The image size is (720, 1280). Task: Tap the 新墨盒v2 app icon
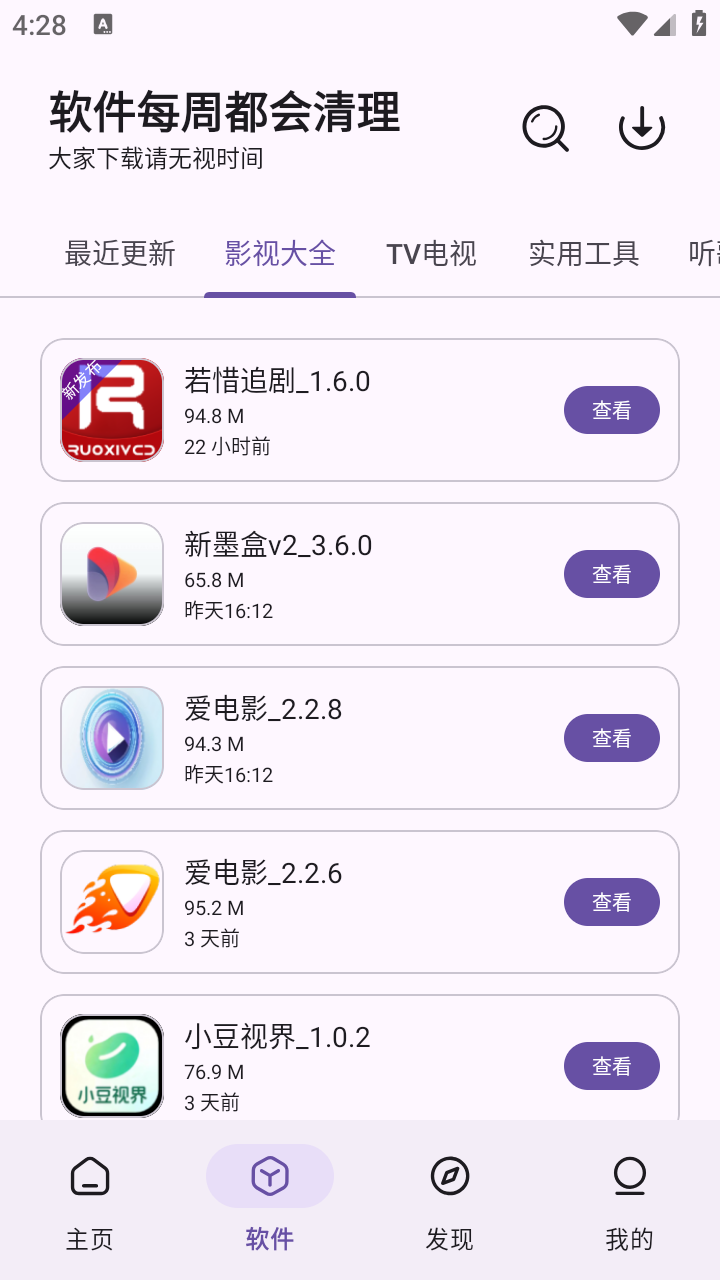111,574
